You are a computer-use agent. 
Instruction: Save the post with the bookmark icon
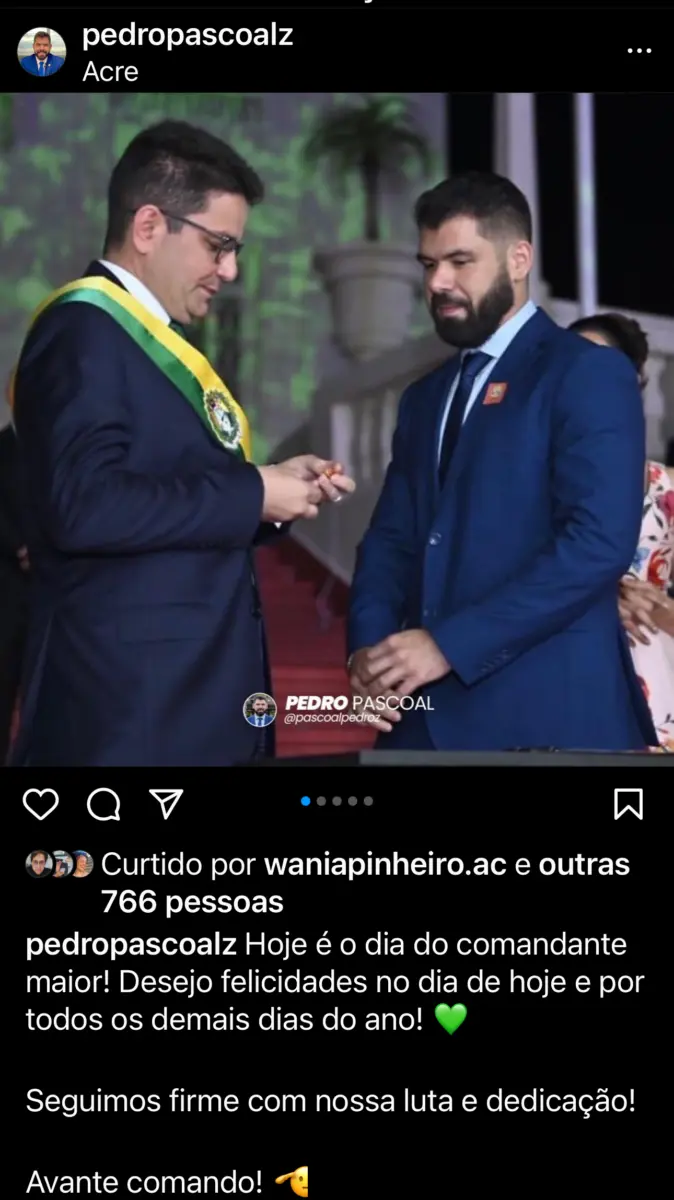pyautogui.click(x=628, y=804)
